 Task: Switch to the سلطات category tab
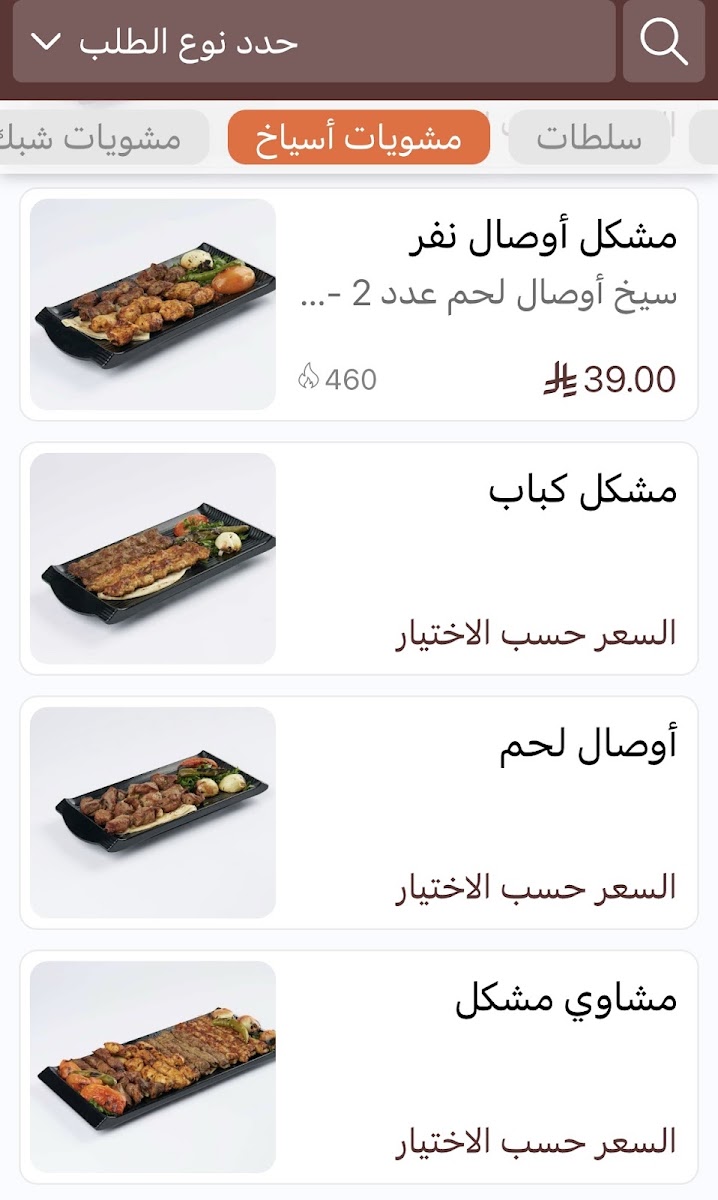(589, 138)
